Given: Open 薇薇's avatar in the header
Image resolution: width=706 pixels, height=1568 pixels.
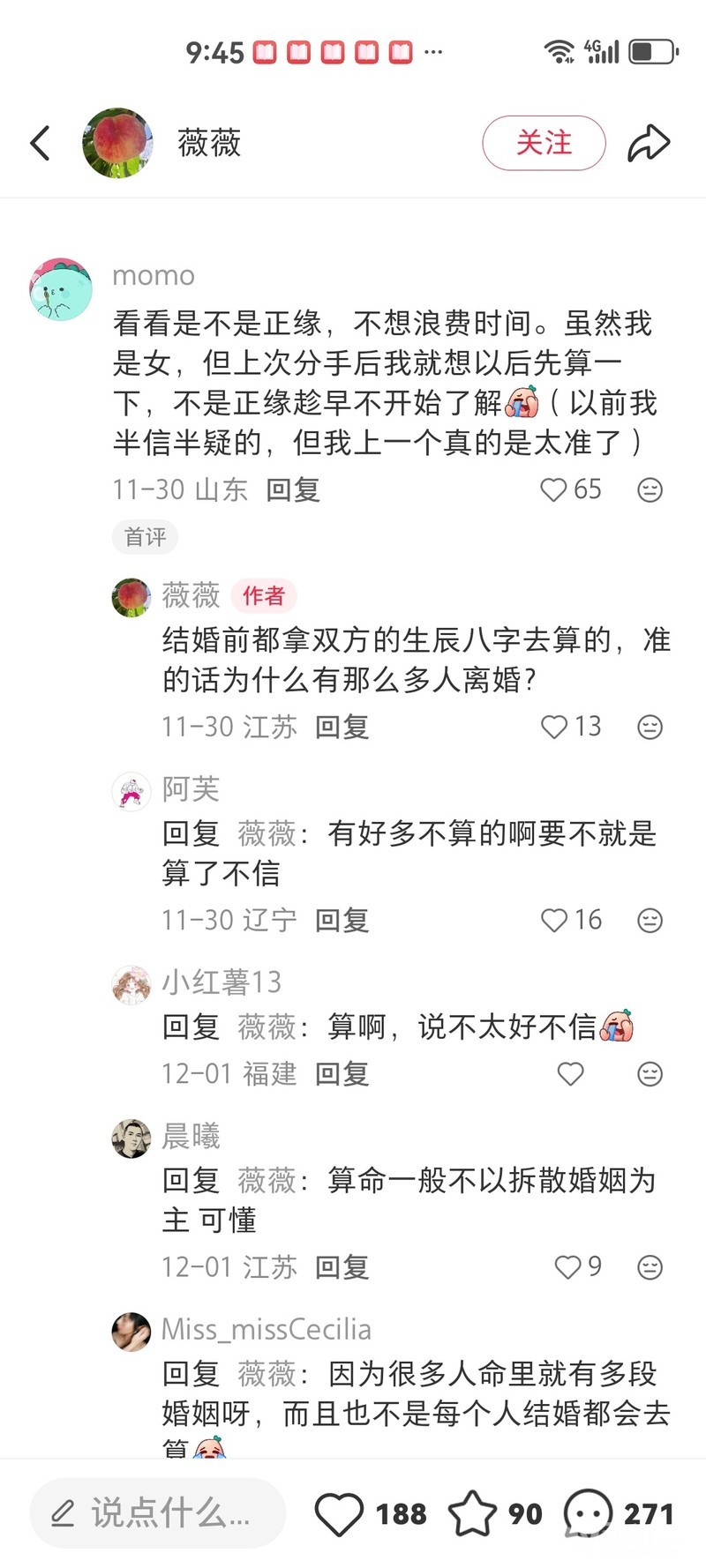Looking at the screenshot, I should [x=117, y=143].
